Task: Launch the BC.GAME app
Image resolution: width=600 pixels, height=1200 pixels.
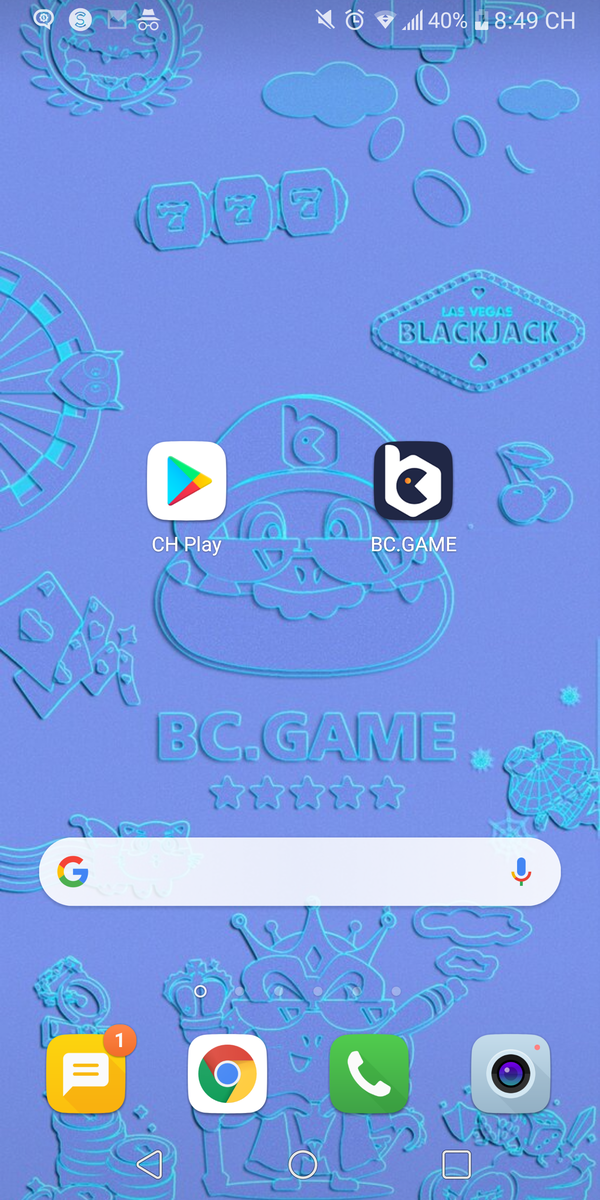Action: (413, 481)
